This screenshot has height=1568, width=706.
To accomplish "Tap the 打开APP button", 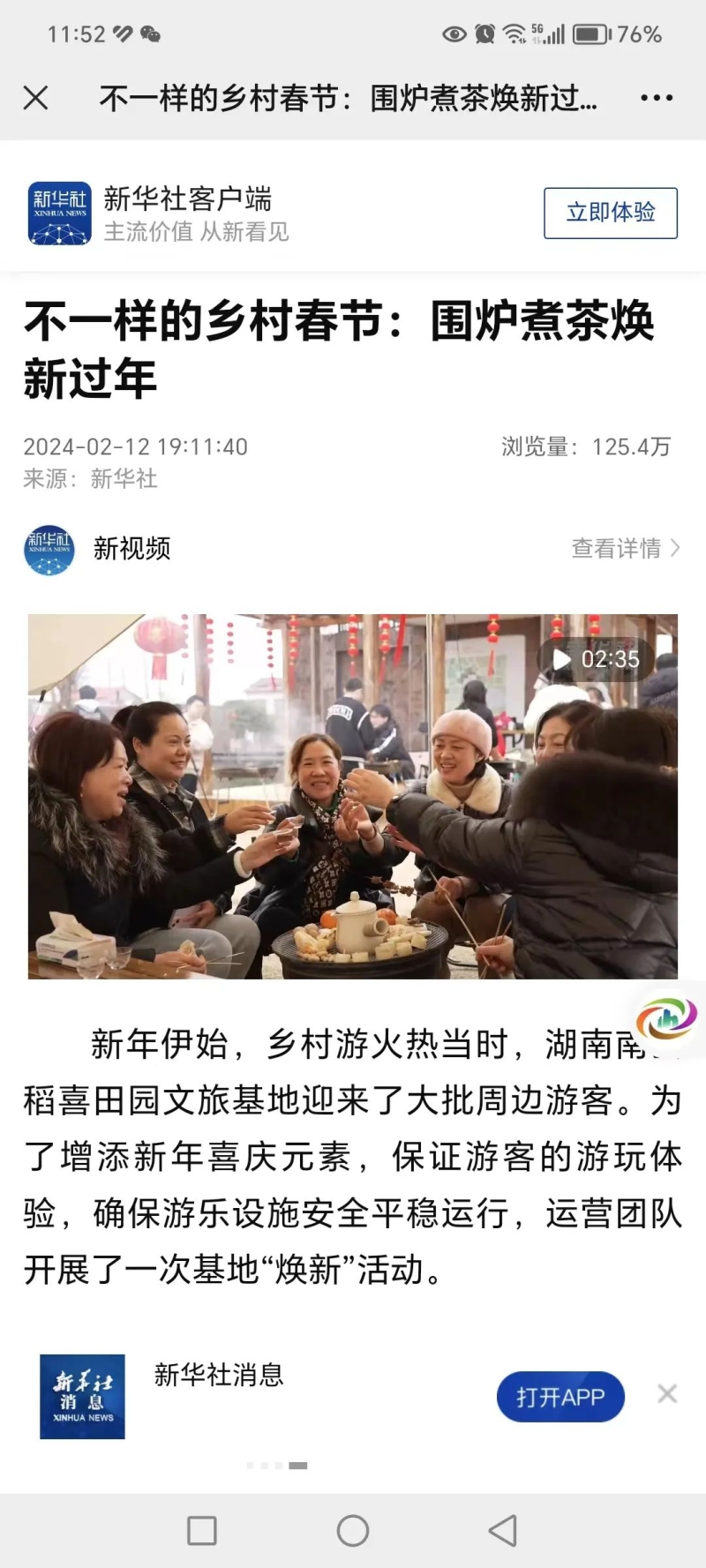I will pyautogui.click(x=560, y=1397).
